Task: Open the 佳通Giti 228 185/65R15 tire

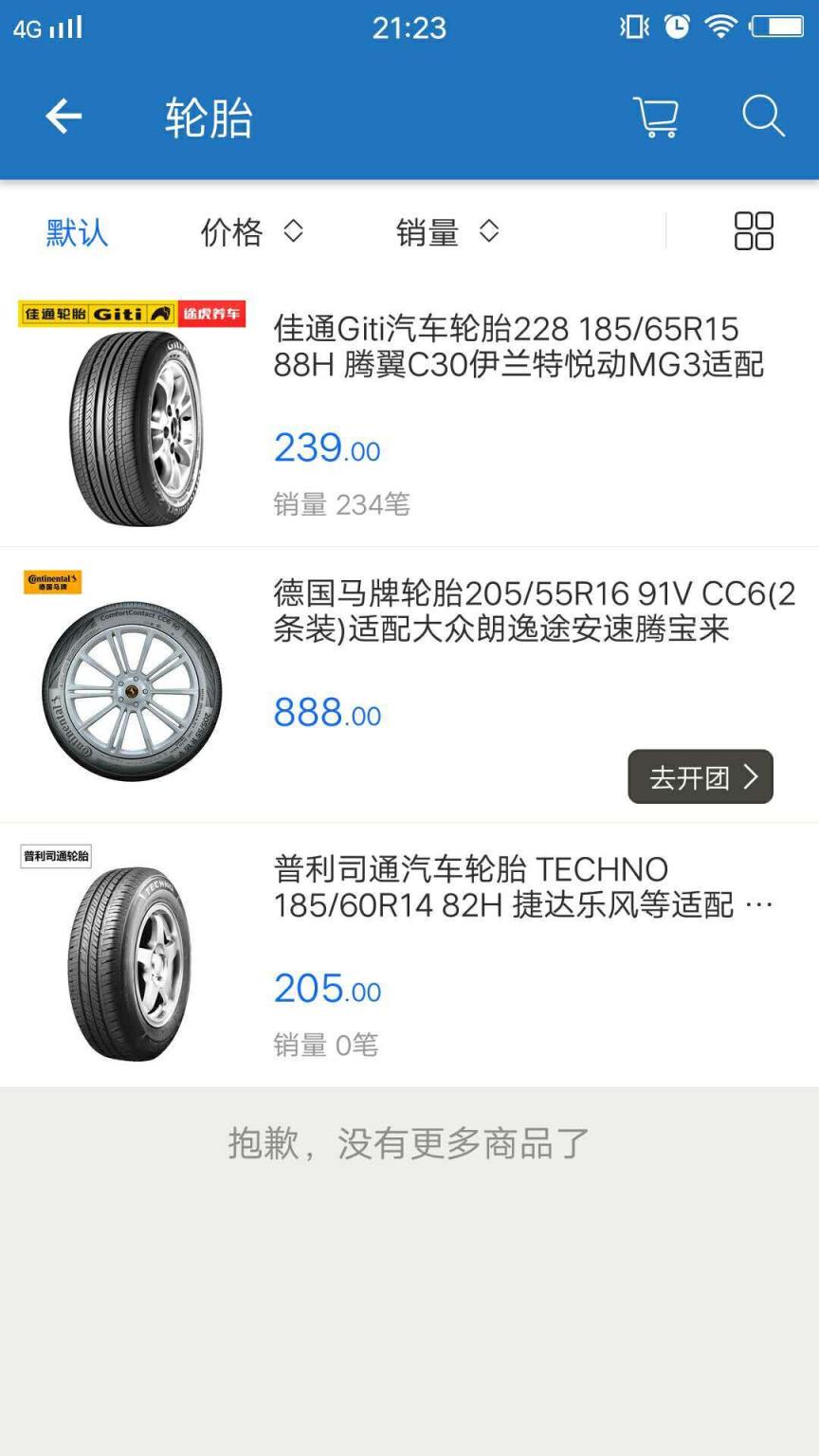Action: (x=519, y=347)
